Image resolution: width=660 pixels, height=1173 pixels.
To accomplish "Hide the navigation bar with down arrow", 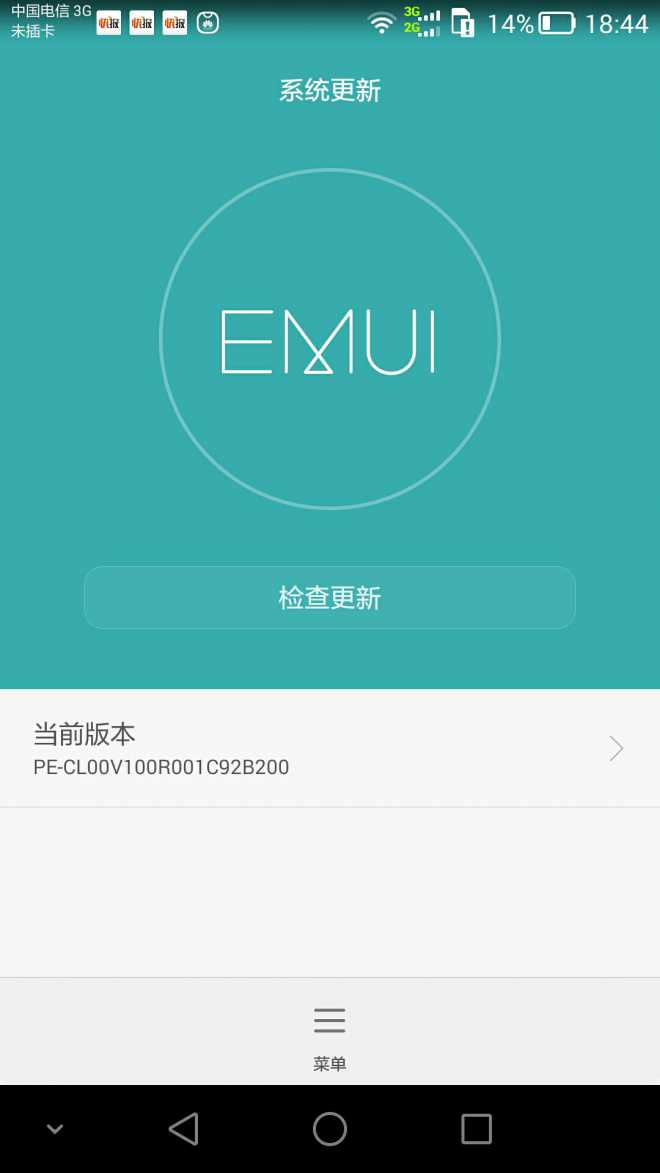I will (55, 1129).
